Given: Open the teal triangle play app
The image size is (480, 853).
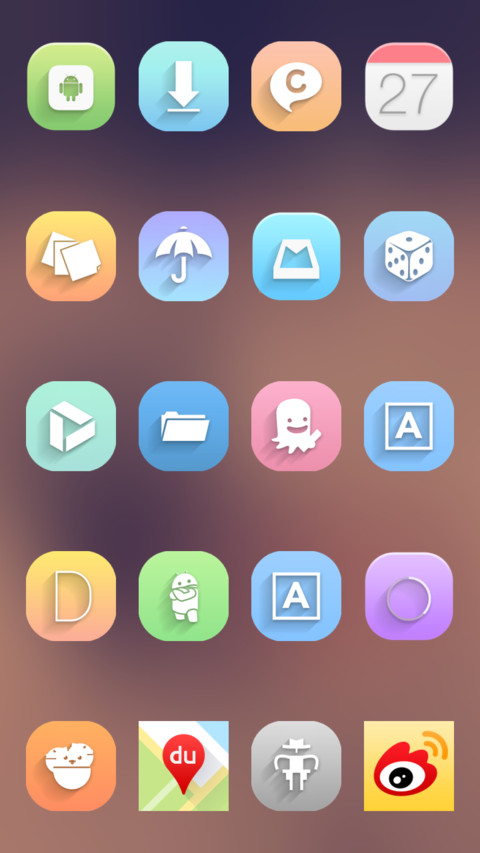Looking at the screenshot, I should 71,426.
